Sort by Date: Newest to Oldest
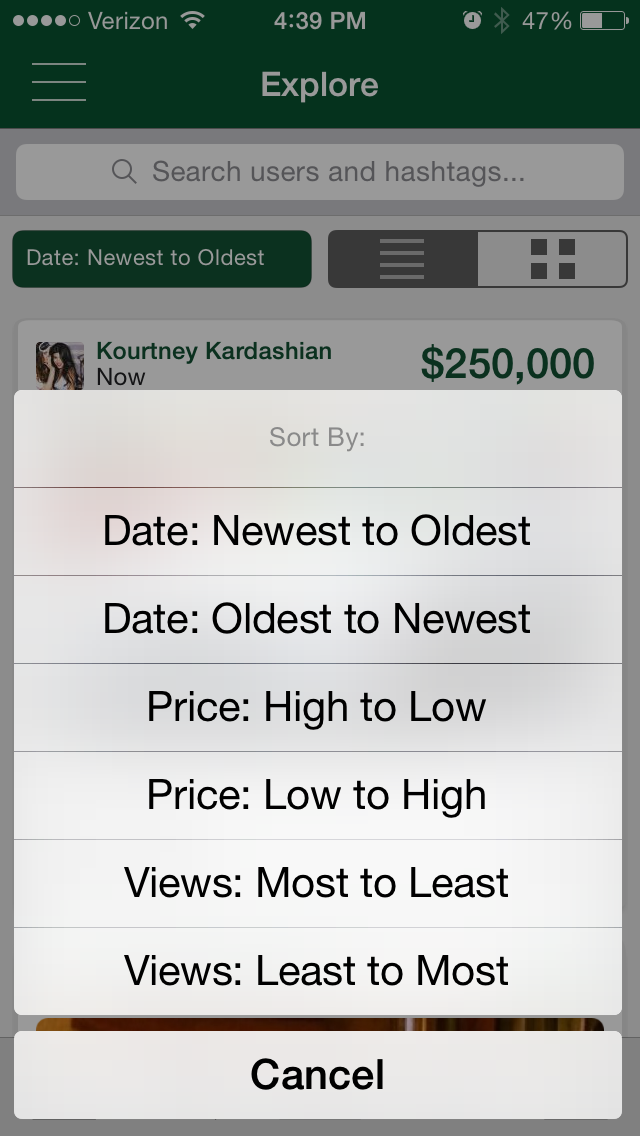640x1136 pixels. click(x=317, y=531)
